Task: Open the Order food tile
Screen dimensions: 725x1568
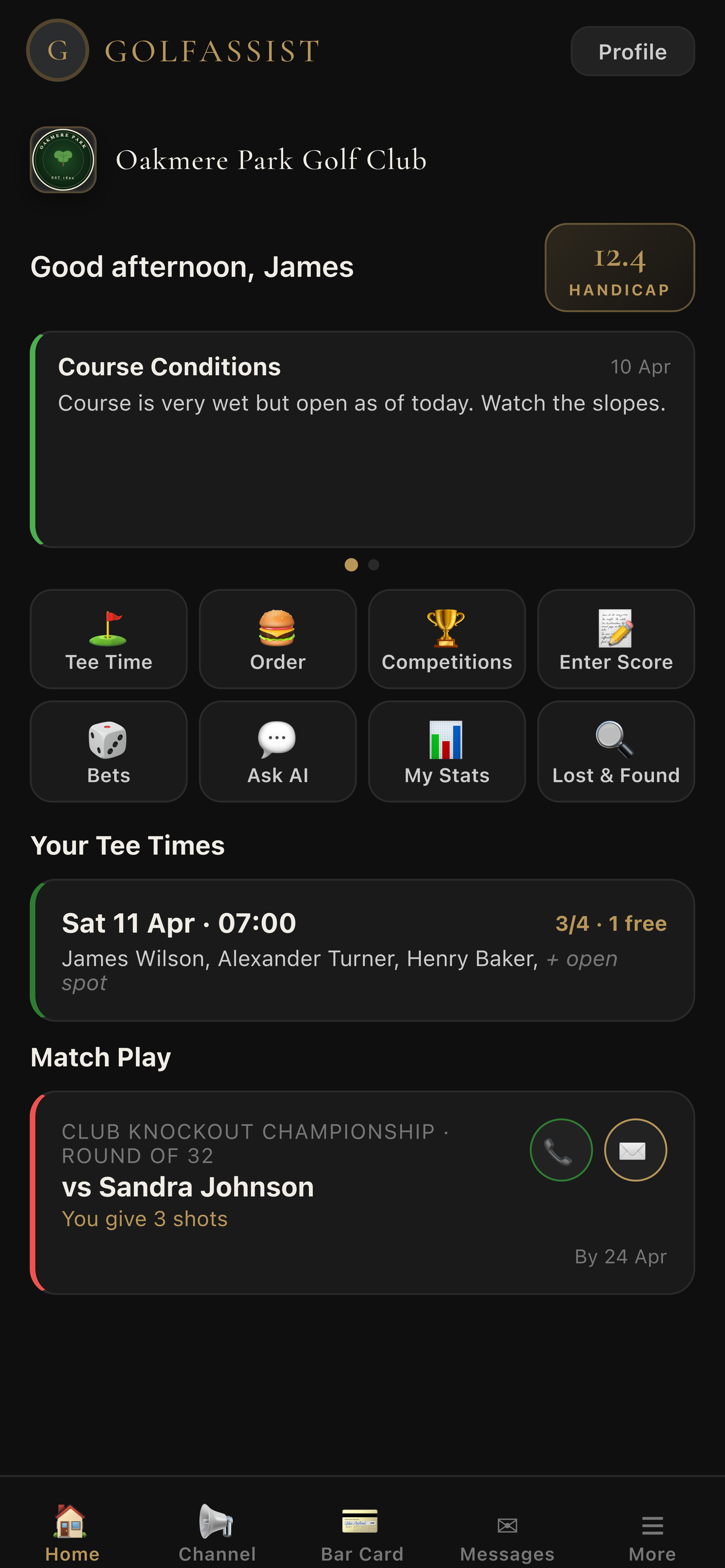Action: [278, 639]
